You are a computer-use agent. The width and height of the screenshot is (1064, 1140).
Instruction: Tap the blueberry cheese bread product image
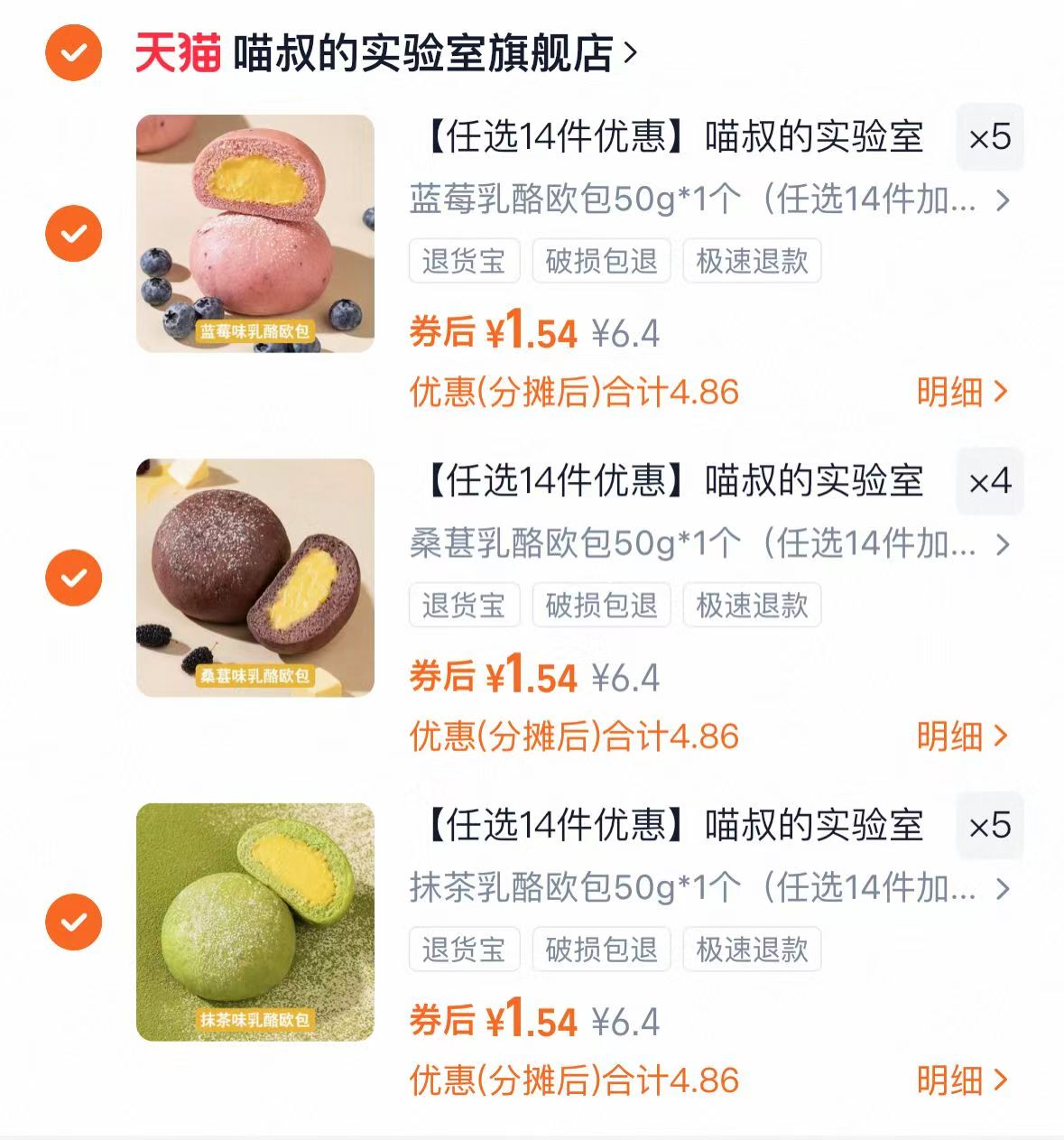pos(257,231)
